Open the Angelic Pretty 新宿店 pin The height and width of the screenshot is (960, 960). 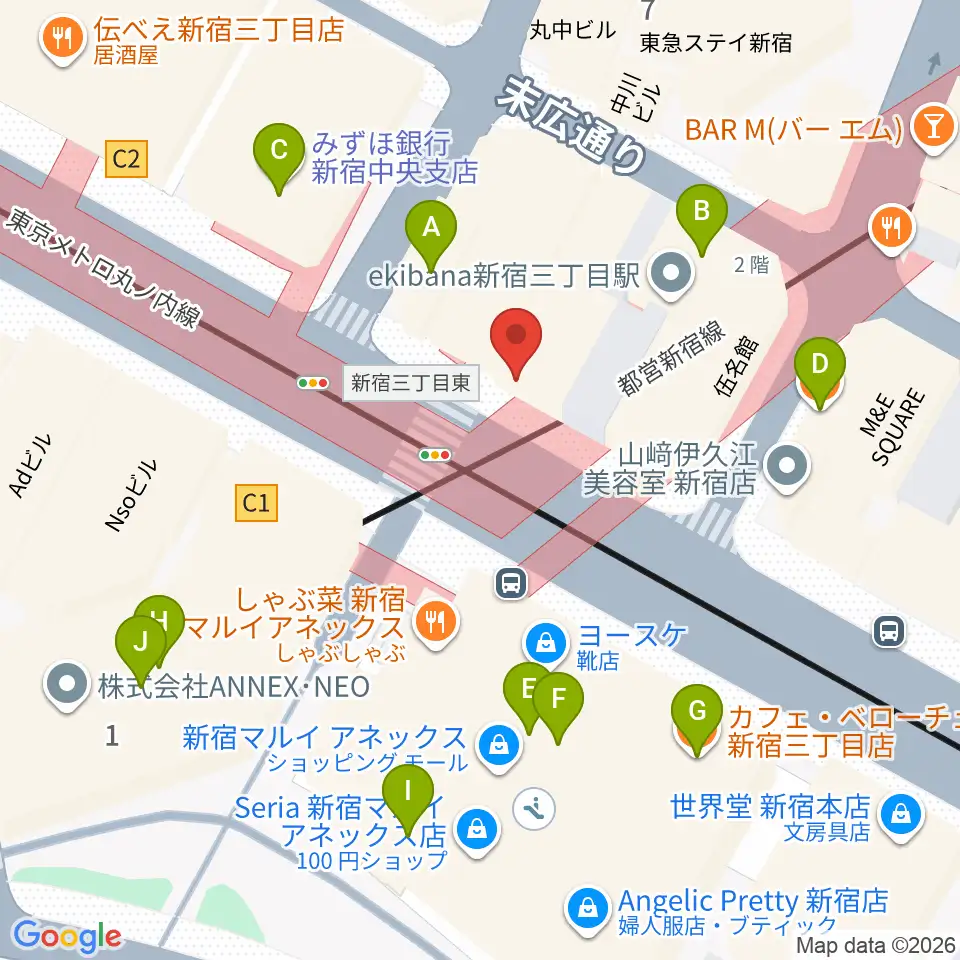(588, 910)
